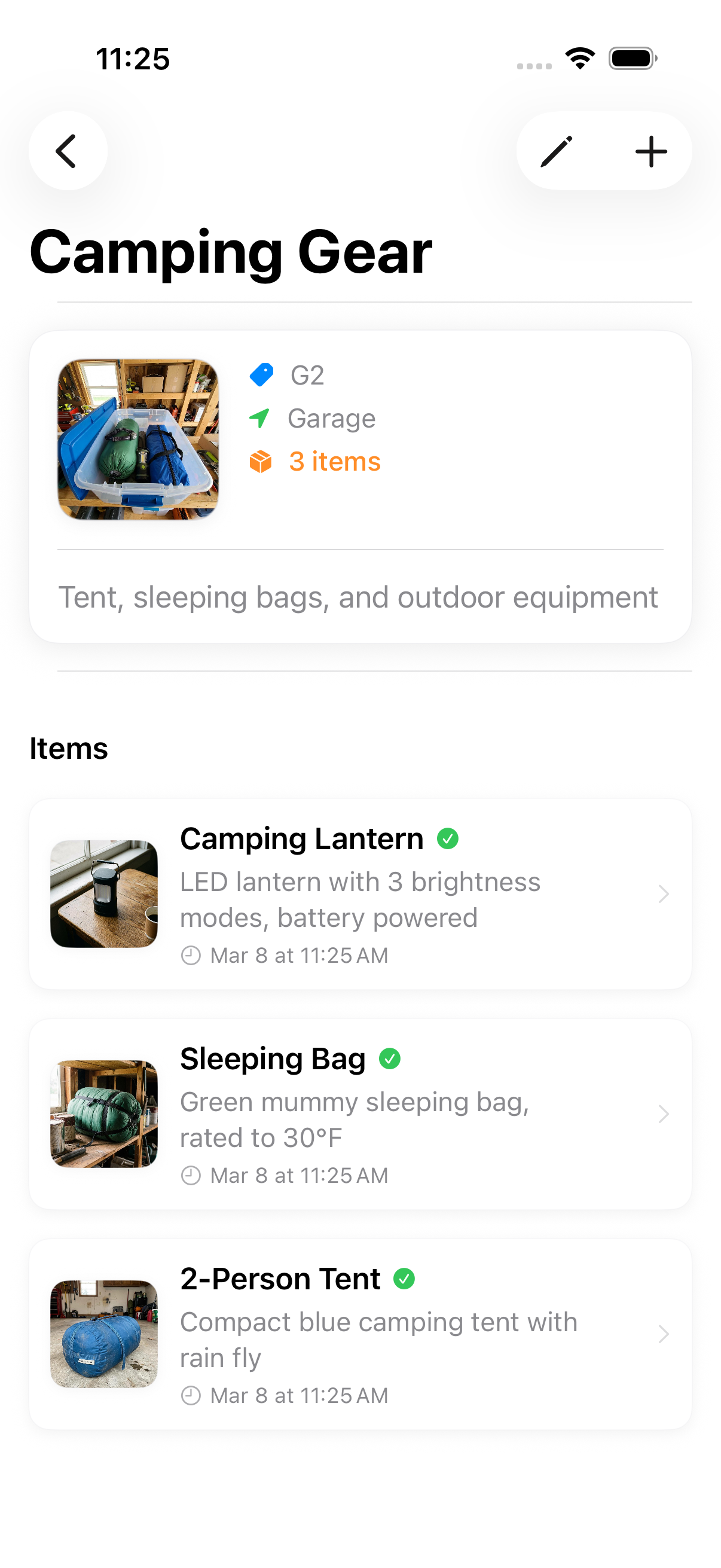The height and width of the screenshot is (1568, 721).
Task: Tap the green location arrow beside Garage
Action: click(x=261, y=418)
